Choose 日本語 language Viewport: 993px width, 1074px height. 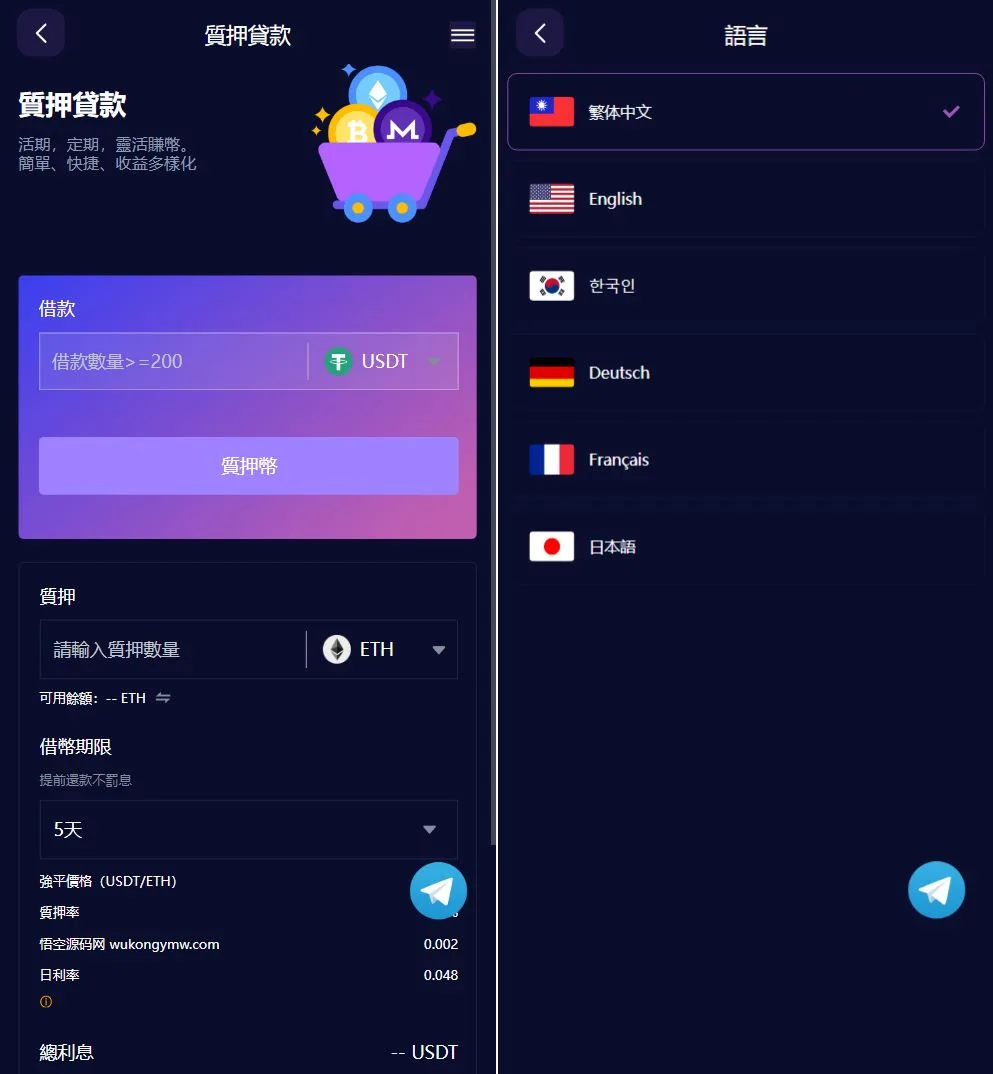point(745,547)
